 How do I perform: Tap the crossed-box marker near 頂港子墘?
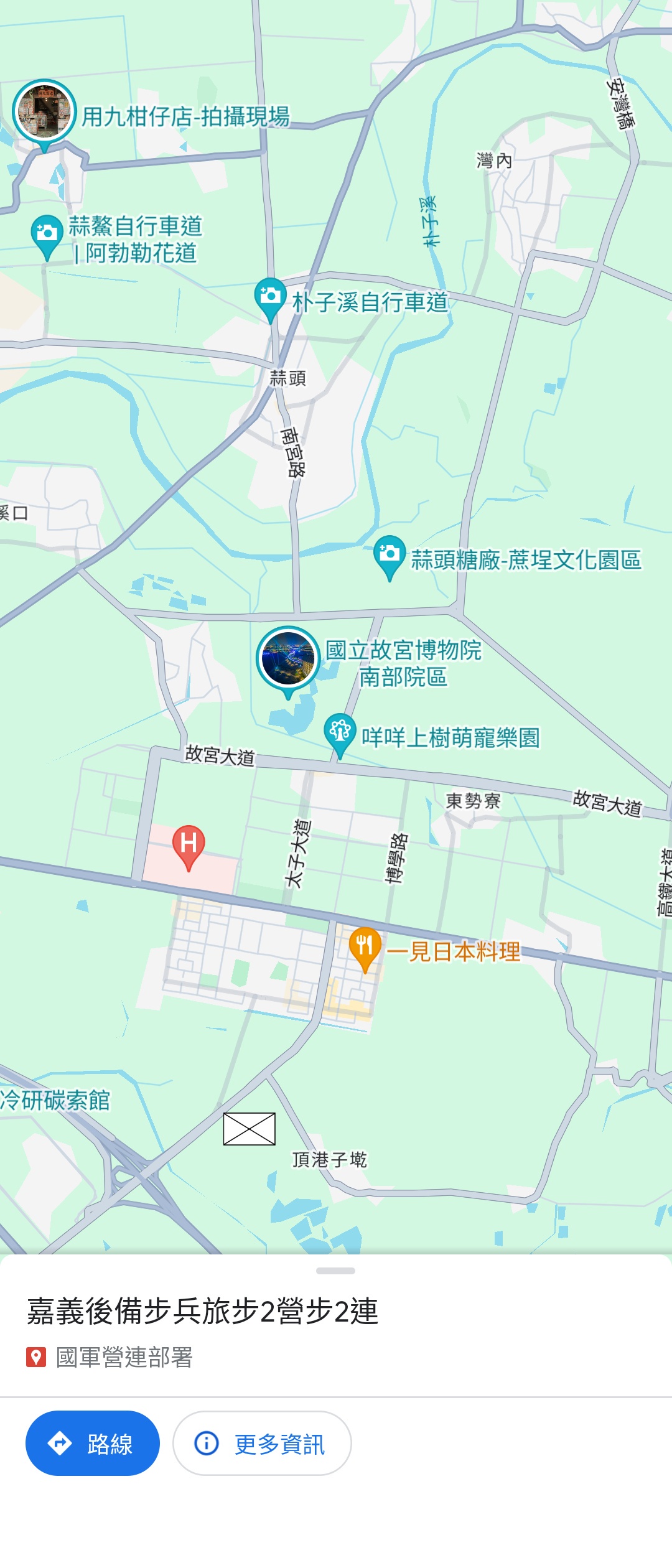250,1129
